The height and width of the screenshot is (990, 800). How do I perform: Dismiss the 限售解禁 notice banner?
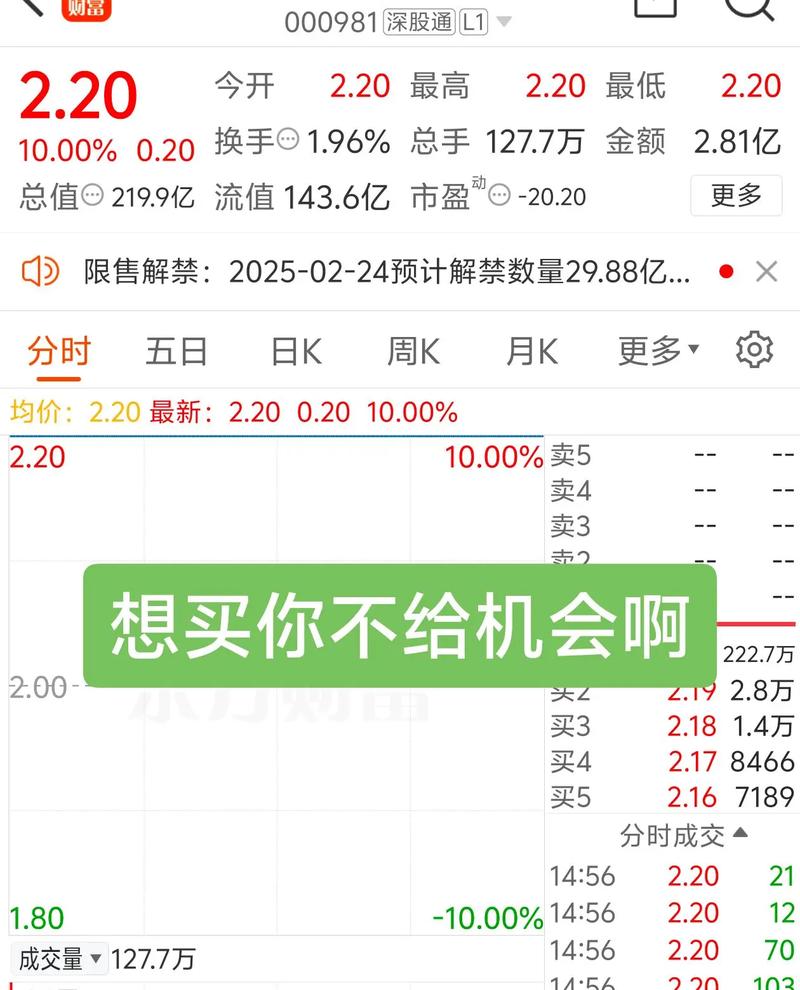pyautogui.click(x=766, y=271)
